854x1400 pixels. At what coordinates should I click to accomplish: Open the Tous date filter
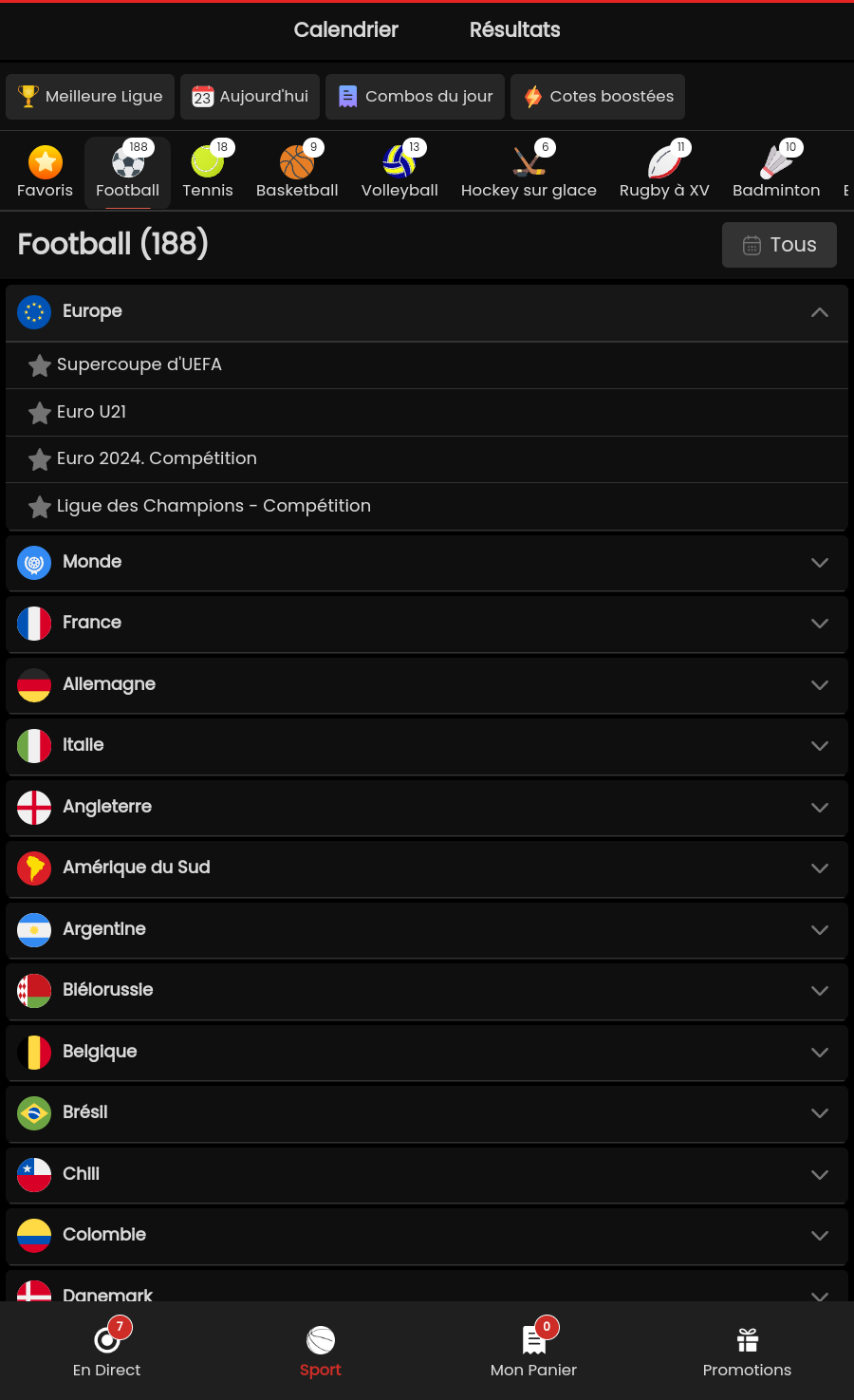[779, 245]
